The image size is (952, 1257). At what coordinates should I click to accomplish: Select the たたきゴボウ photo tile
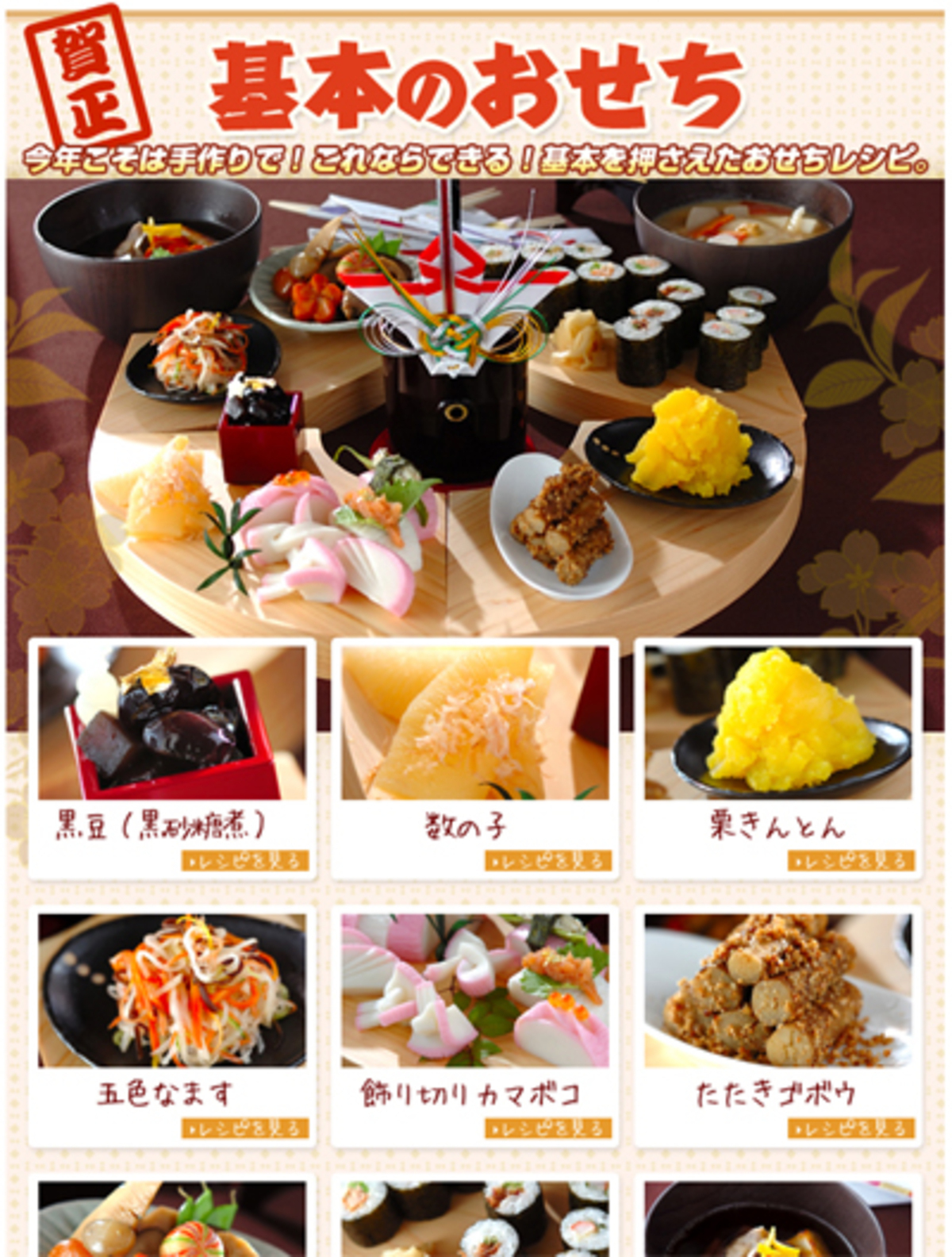[777, 990]
